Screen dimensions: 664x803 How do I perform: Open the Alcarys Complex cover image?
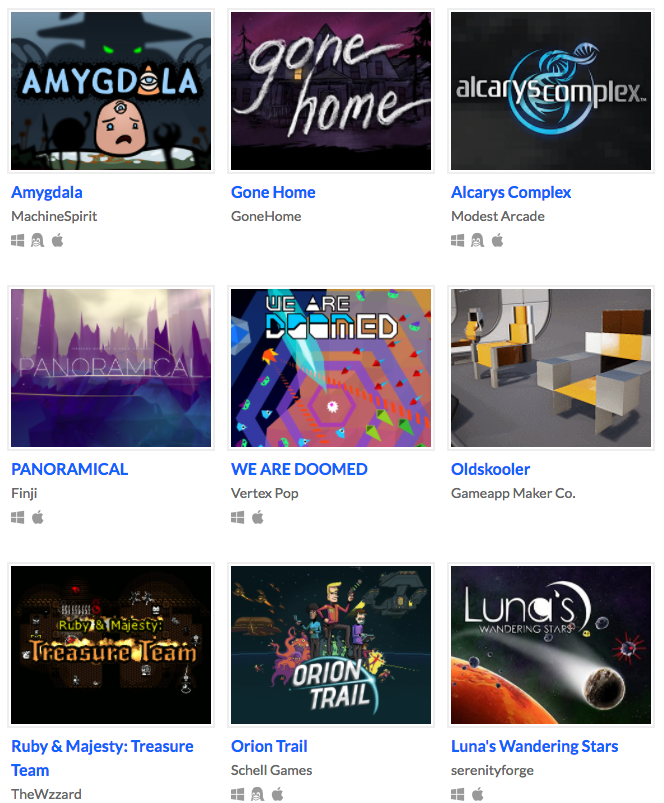tap(551, 91)
